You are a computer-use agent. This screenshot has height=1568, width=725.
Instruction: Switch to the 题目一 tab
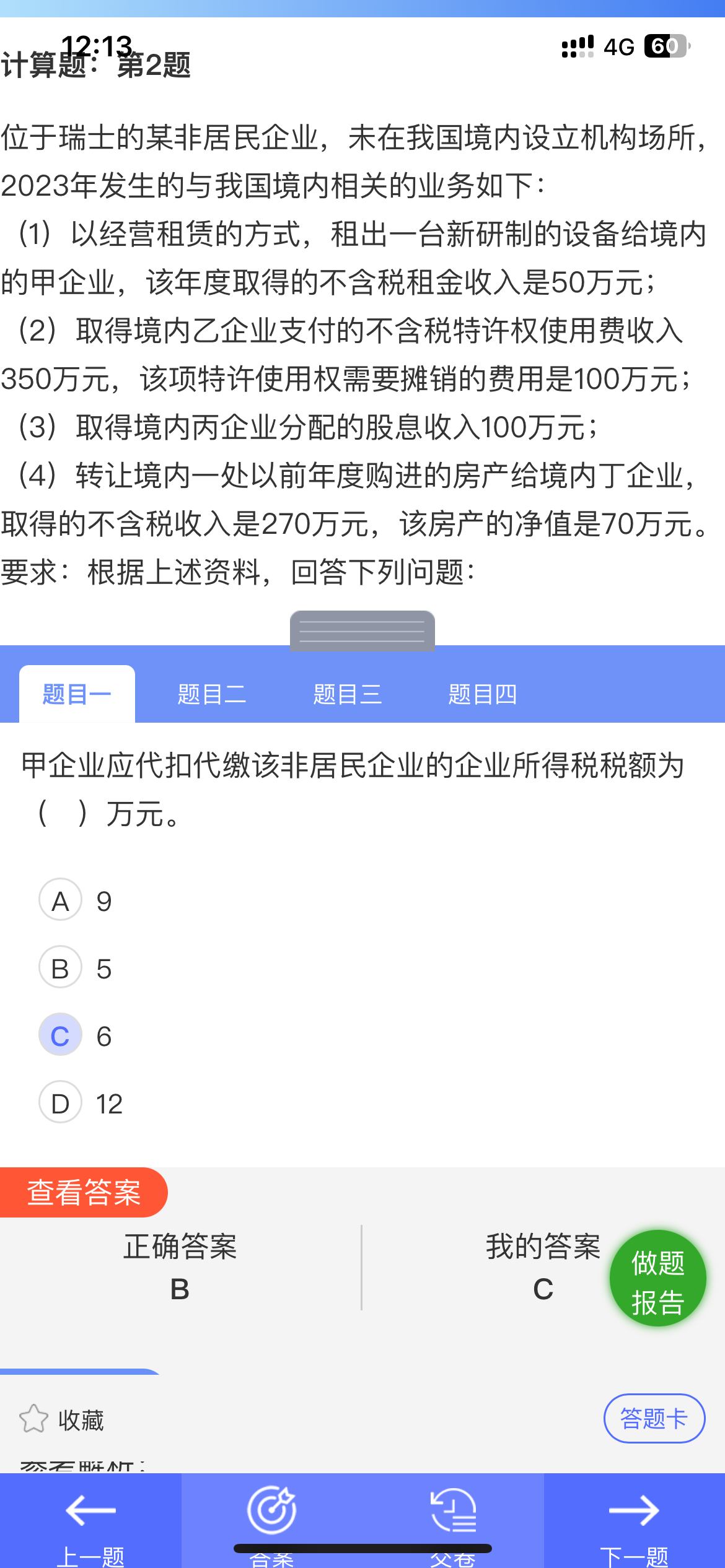tap(77, 694)
